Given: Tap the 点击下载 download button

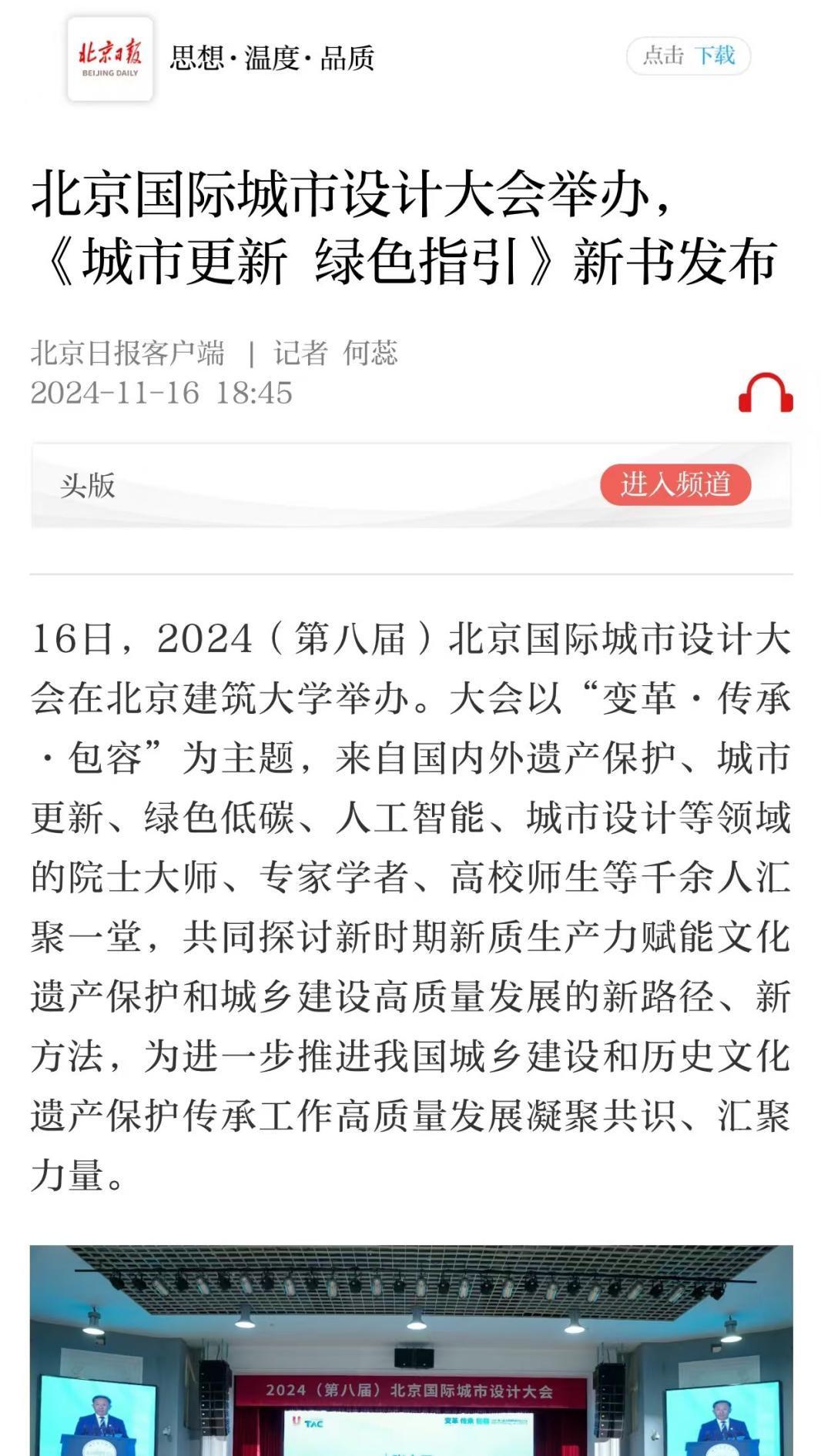Looking at the screenshot, I should pyautogui.click(x=688, y=56).
